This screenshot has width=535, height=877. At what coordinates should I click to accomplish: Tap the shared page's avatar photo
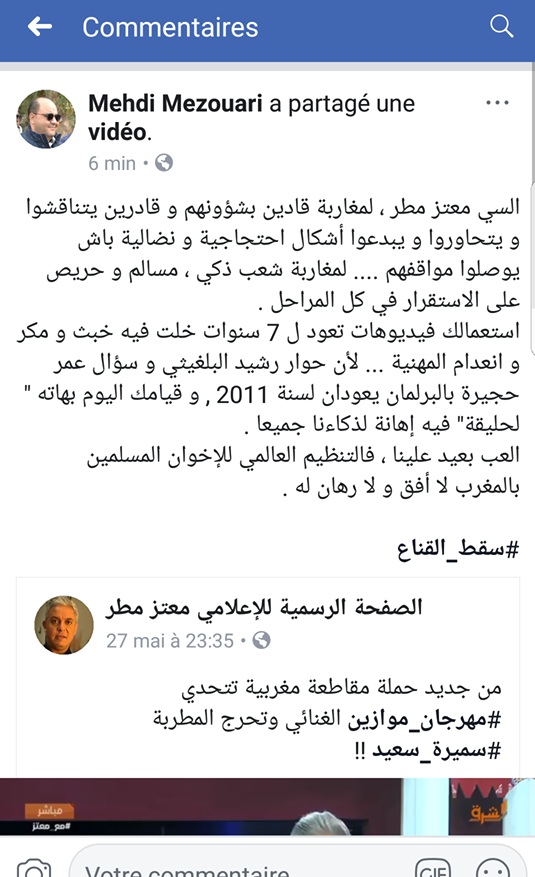pos(64,625)
